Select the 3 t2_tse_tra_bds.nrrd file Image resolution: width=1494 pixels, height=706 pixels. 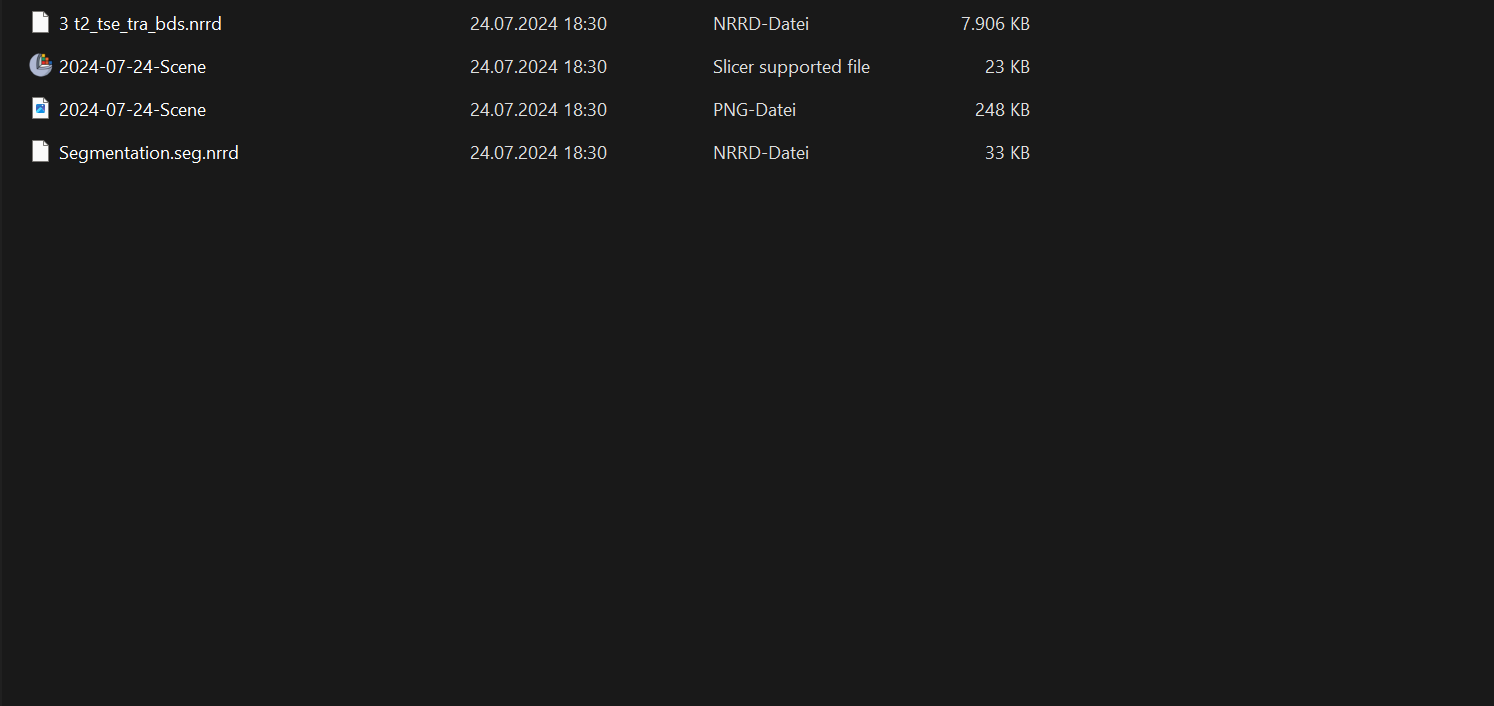click(140, 24)
